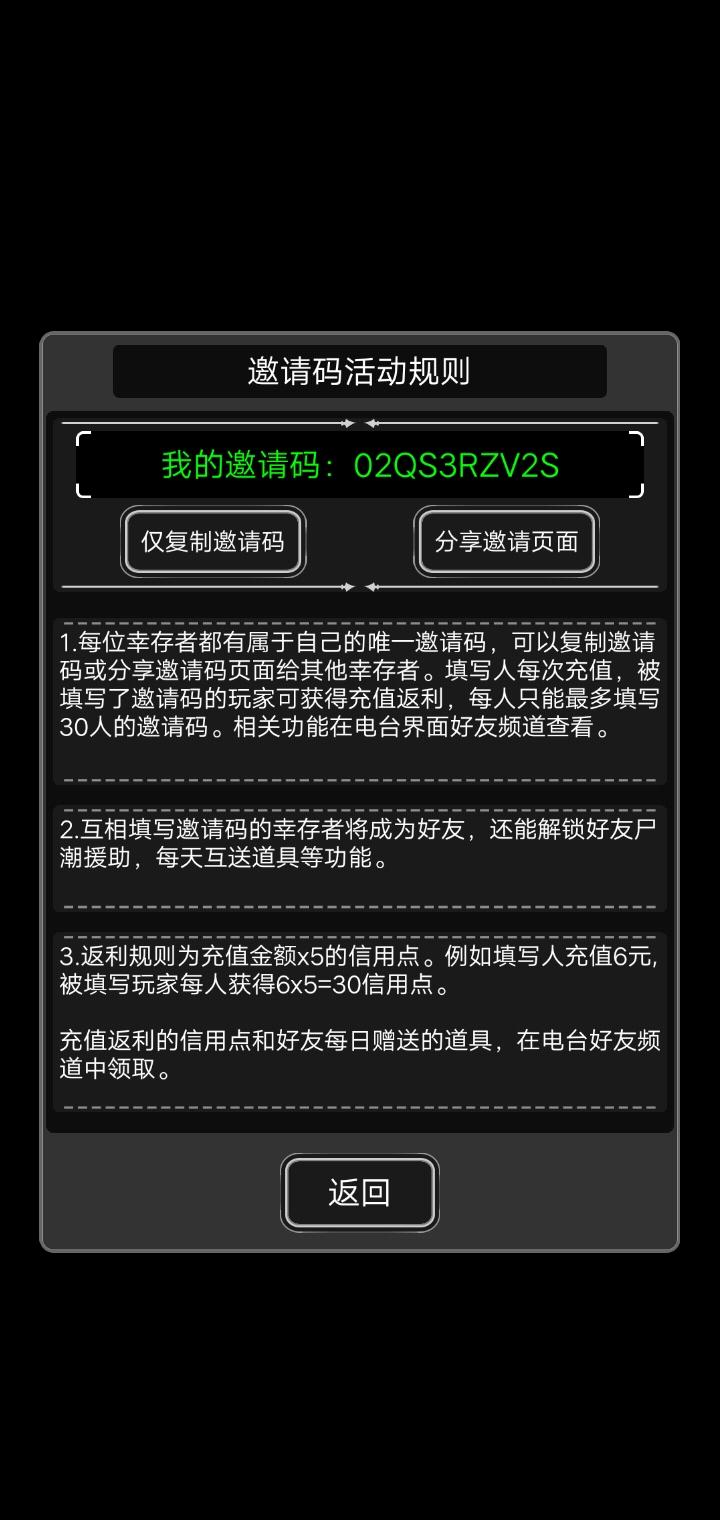This screenshot has height=1520, width=720.
Task: Tap rule section 3 about rebate rules
Action: [x=360, y=1019]
